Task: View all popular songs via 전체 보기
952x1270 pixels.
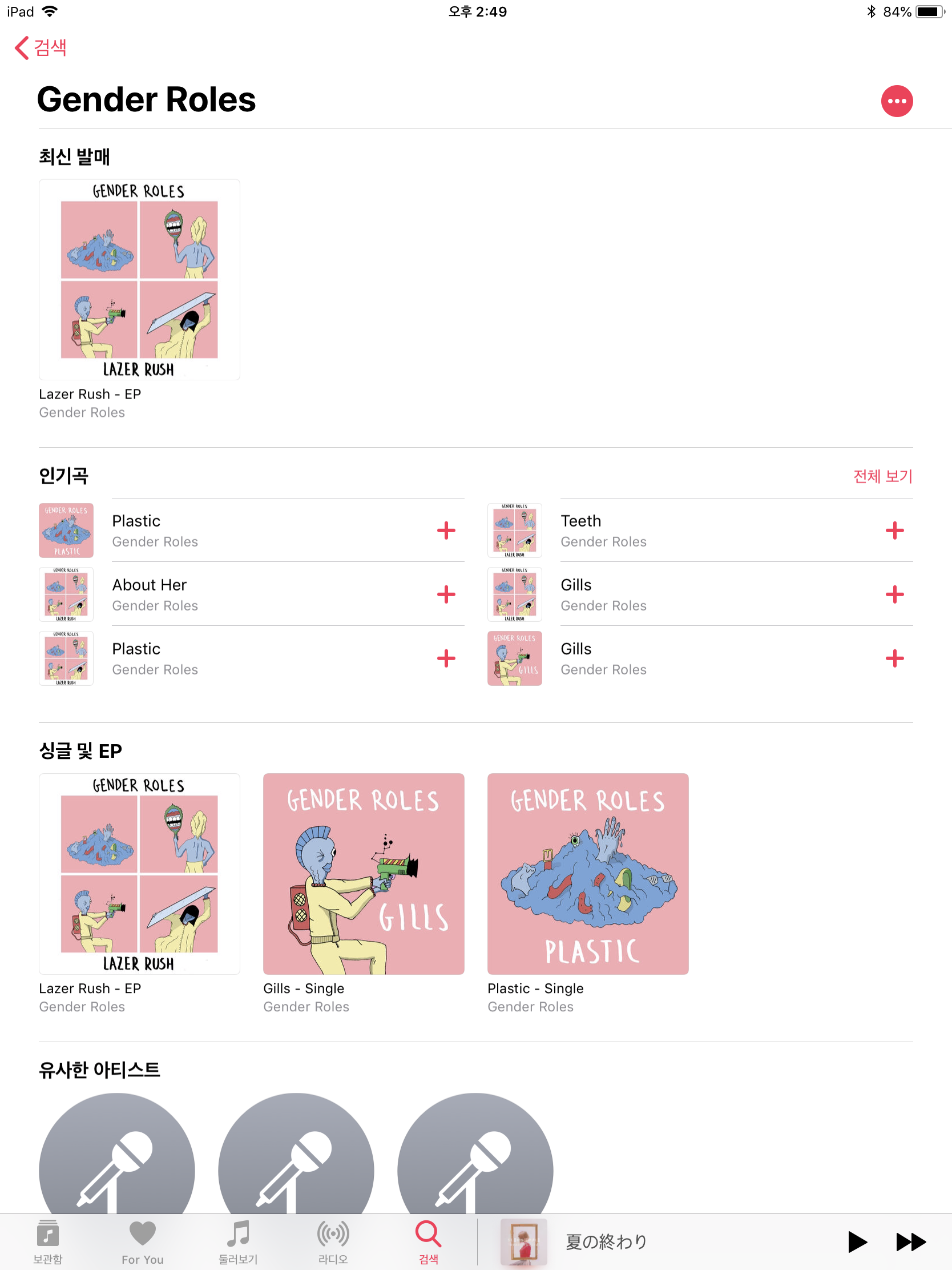Action: pos(882,476)
